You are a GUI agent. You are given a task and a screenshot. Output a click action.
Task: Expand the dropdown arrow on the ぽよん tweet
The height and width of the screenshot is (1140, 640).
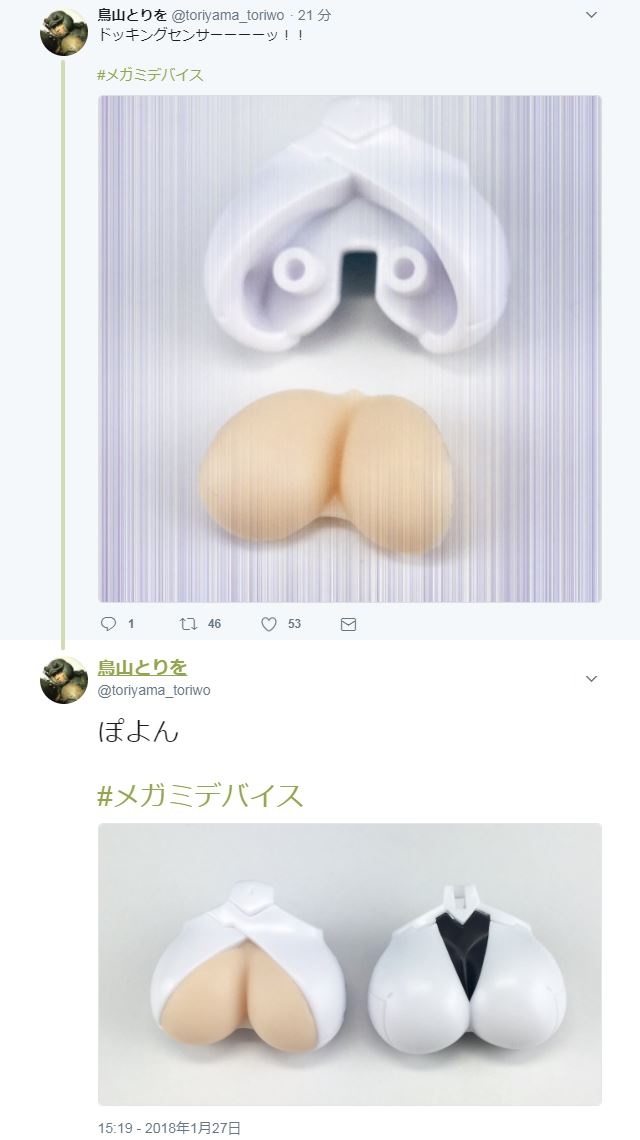click(591, 678)
